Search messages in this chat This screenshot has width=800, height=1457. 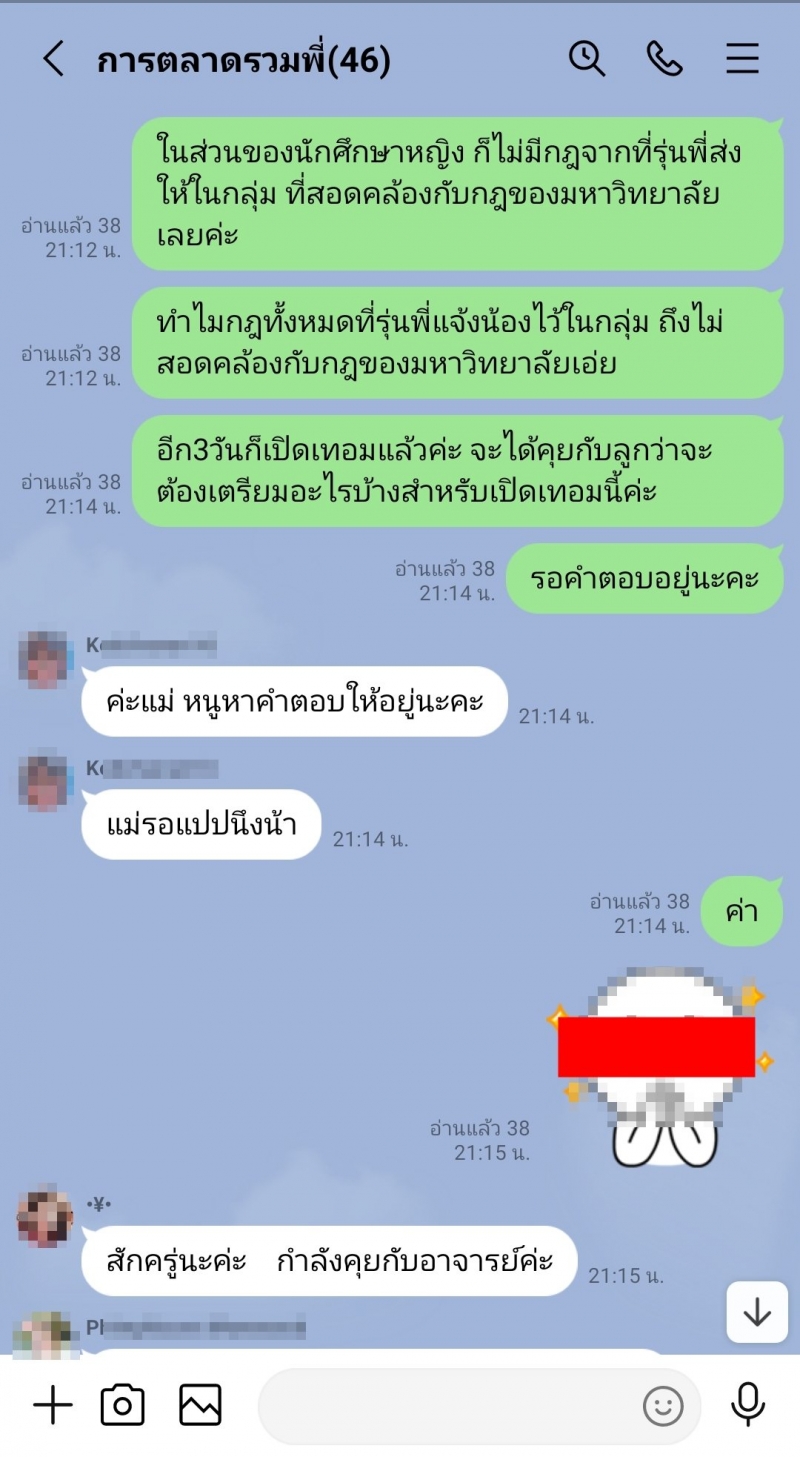(587, 59)
